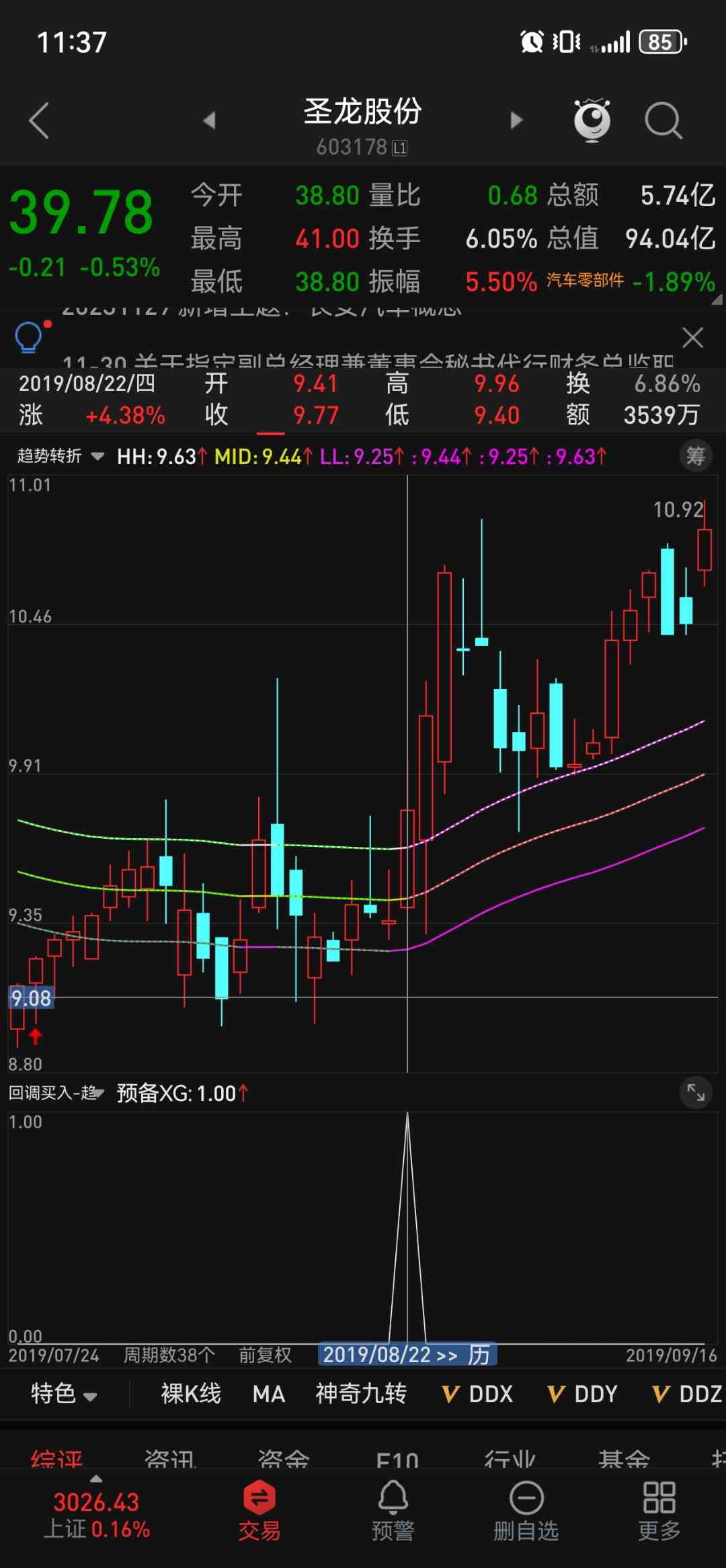The height and width of the screenshot is (1568, 726).
Task: Enlarge the sub-chart to fullscreen
Action: (x=696, y=1093)
